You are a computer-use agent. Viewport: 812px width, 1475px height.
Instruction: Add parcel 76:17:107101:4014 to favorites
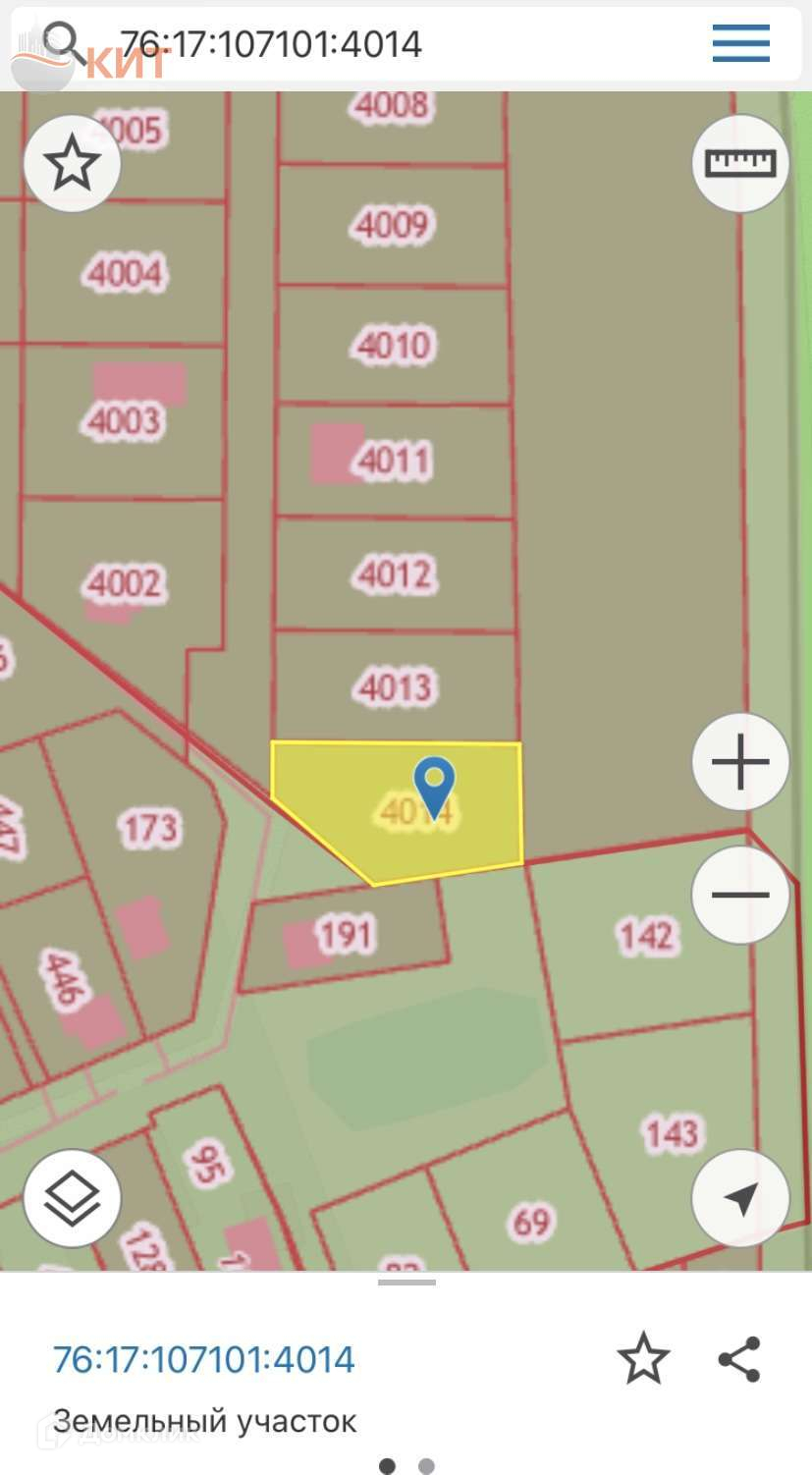tap(643, 1359)
